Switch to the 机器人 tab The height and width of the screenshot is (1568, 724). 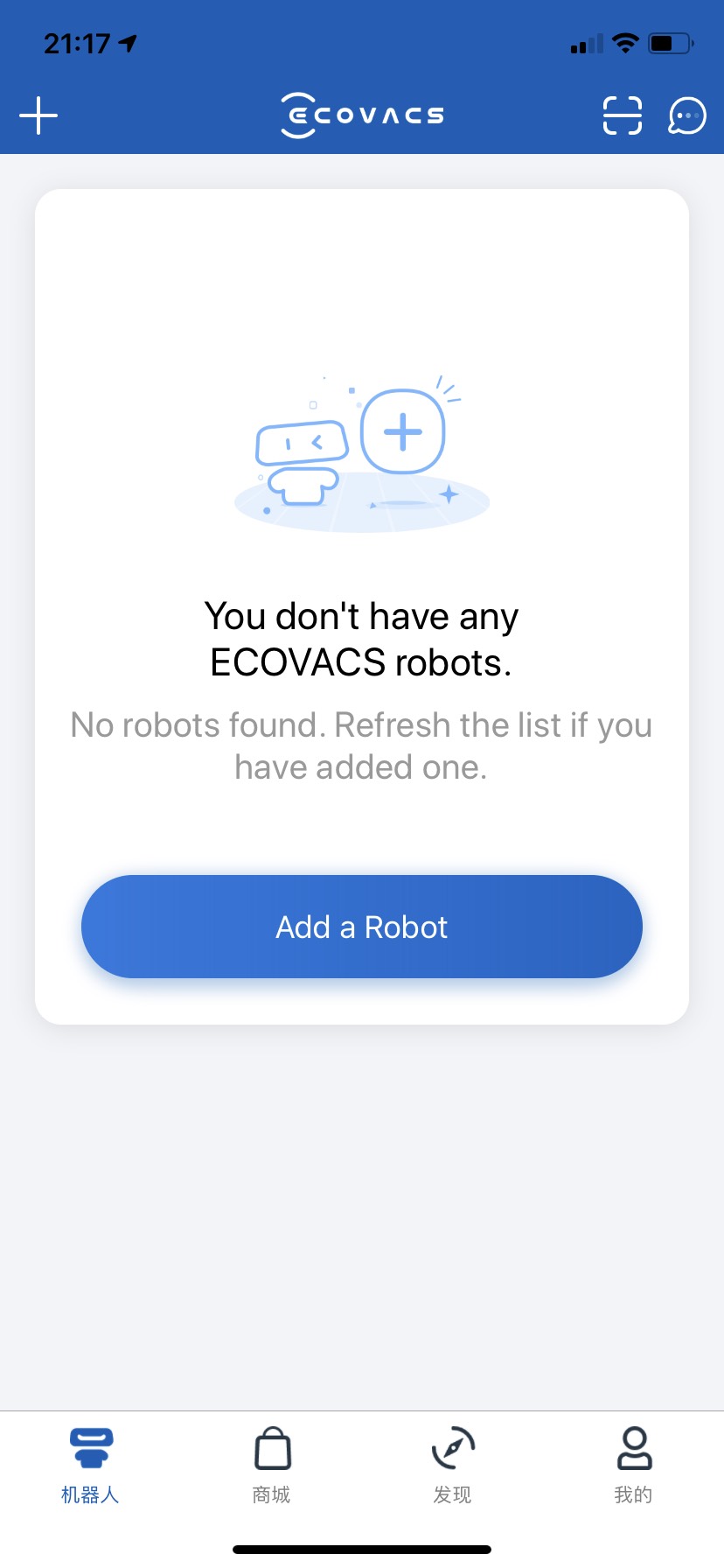coord(90,1466)
